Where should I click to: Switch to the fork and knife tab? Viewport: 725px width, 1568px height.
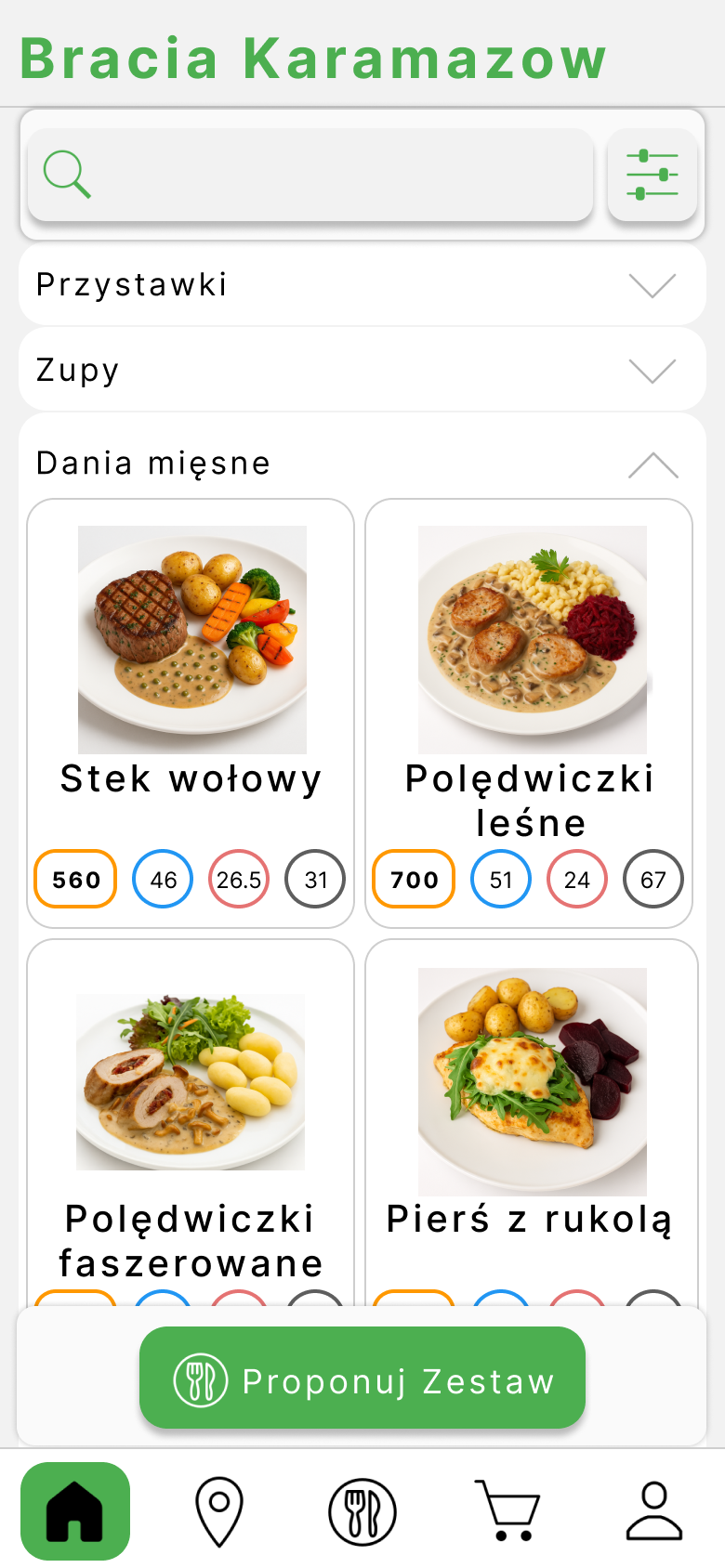(x=362, y=1511)
